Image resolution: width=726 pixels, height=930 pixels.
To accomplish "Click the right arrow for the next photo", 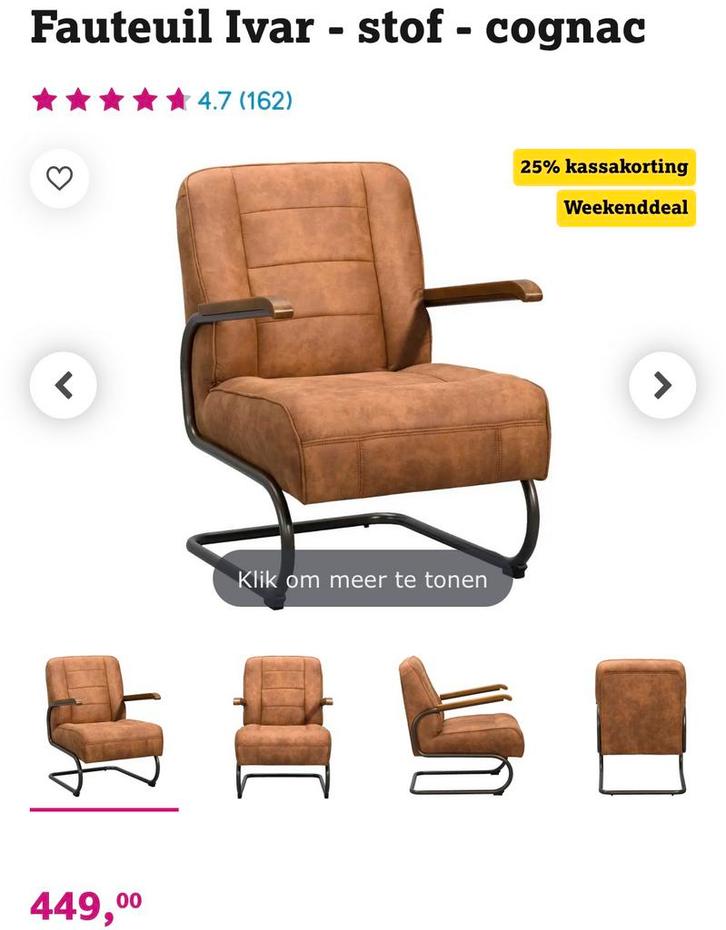I will (x=662, y=383).
